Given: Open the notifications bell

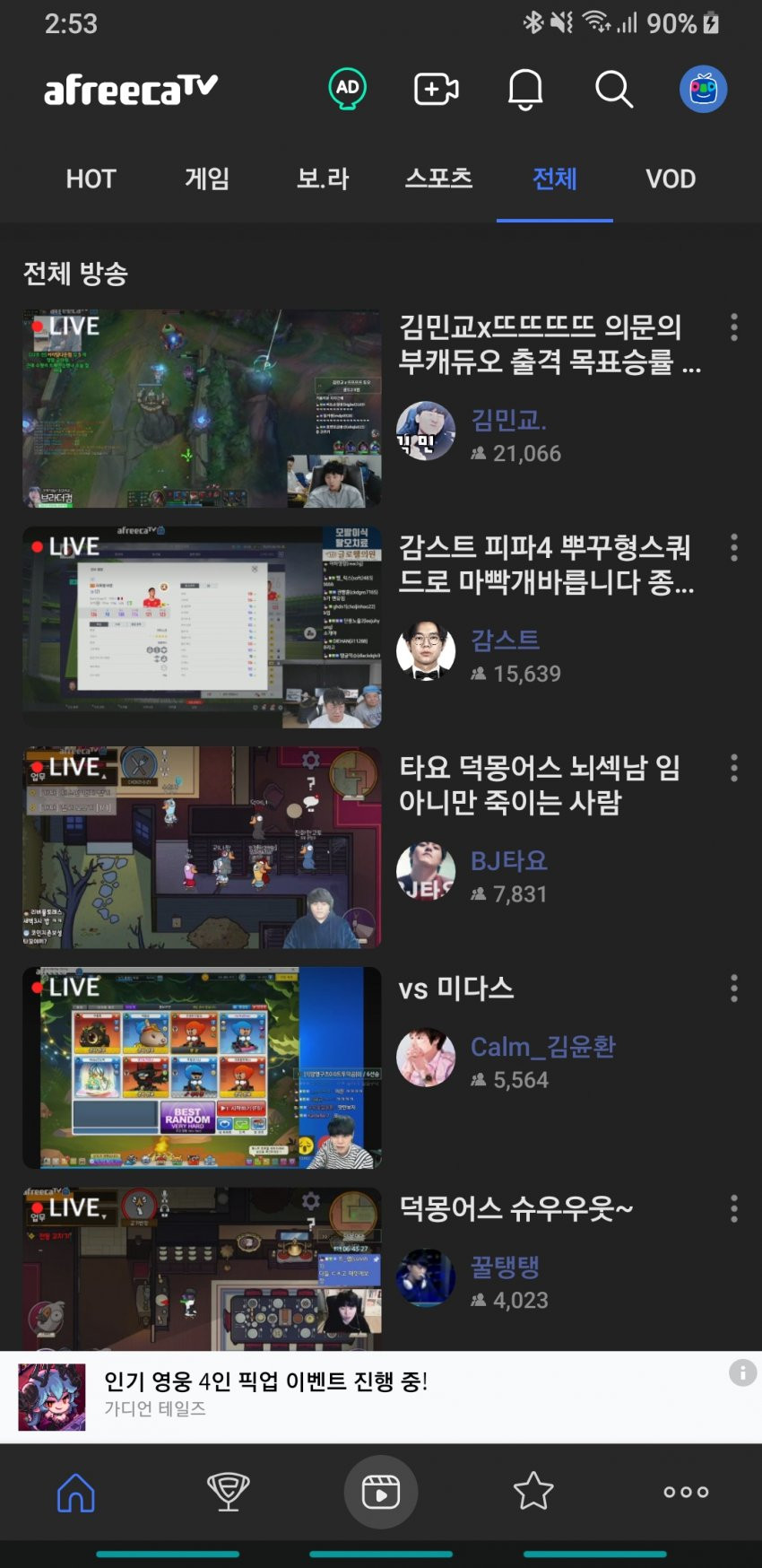Looking at the screenshot, I should coord(525,89).
